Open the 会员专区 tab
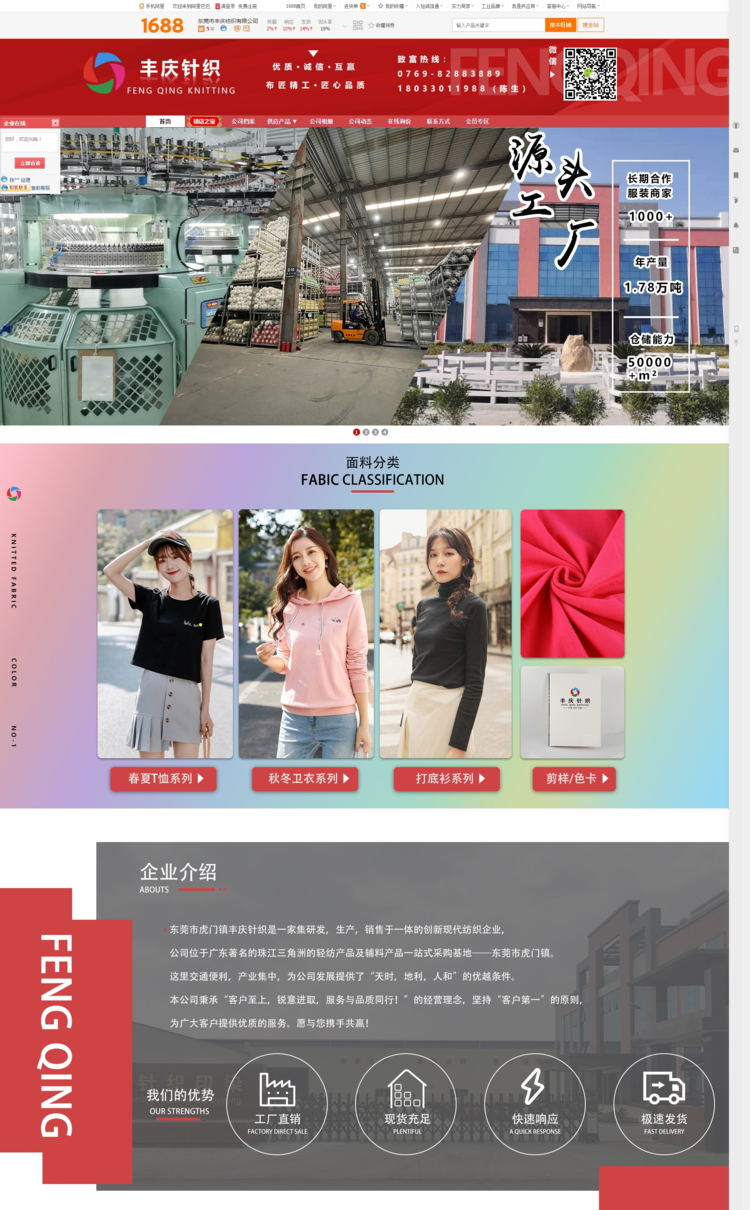This screenshot has width=750, height=1210. (x=477, y=121)
